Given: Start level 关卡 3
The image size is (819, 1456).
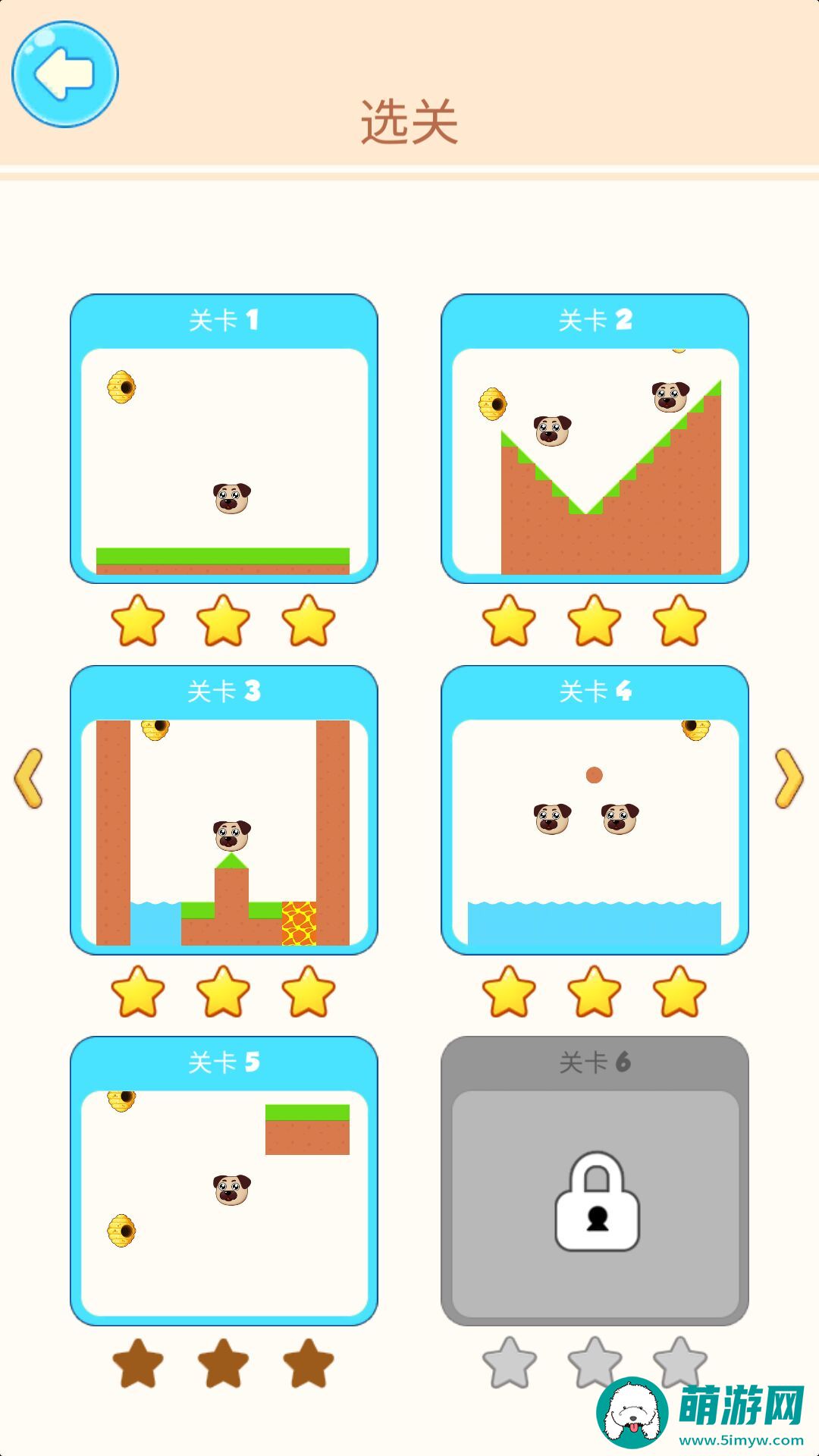Looking at the screenshot, I should [x=224, y=810].
